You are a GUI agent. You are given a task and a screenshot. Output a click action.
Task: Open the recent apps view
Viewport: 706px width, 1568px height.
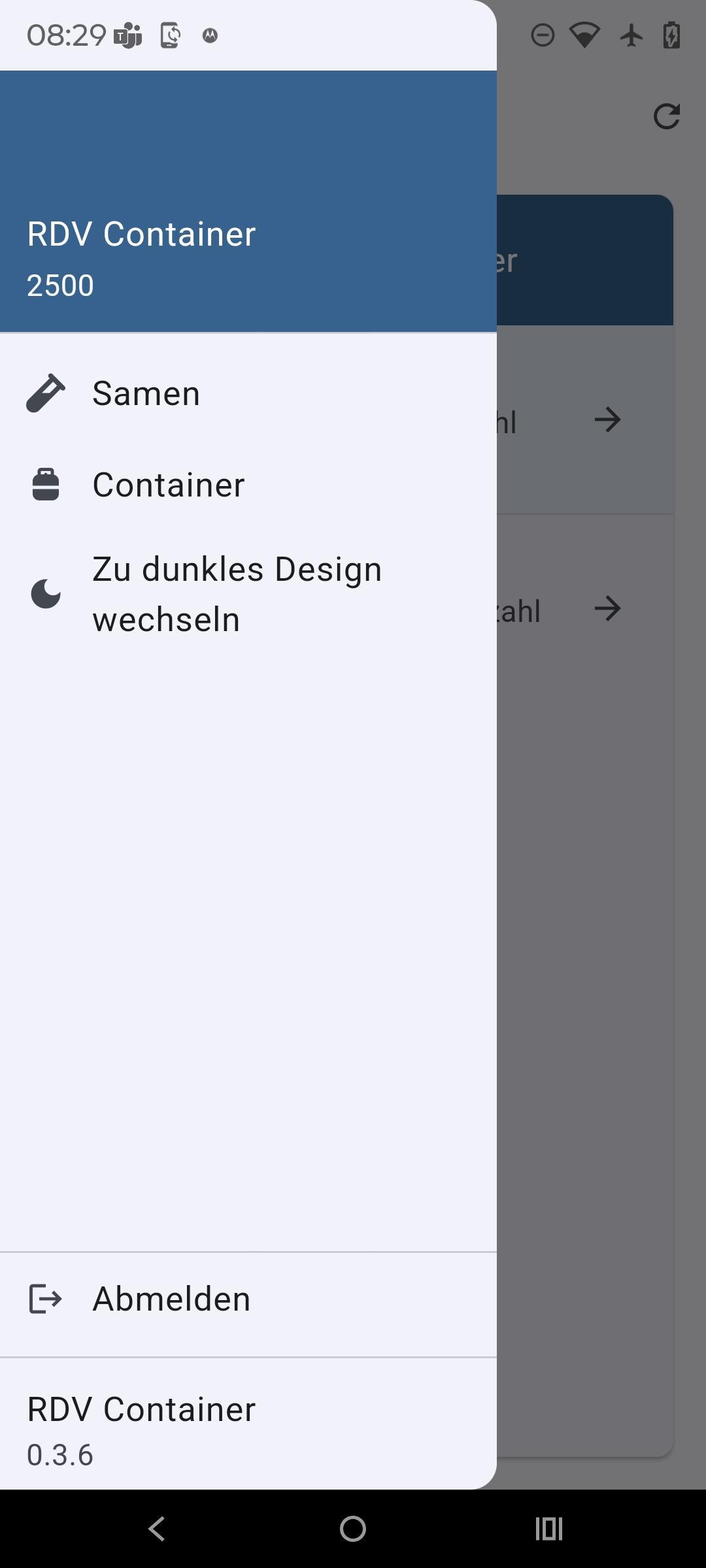(549, 1529)
